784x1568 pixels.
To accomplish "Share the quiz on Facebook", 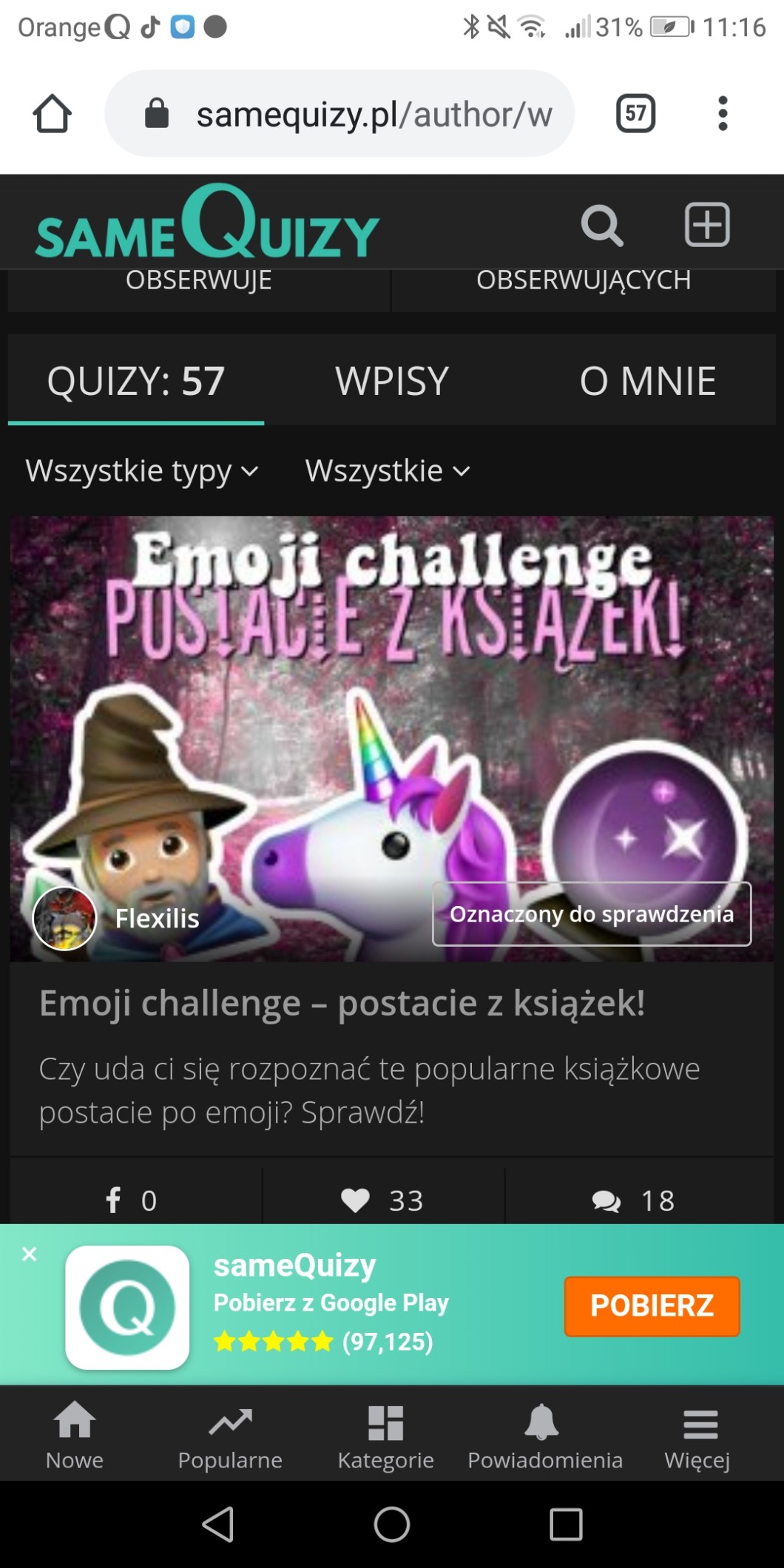I will [x=132, y=1200].
